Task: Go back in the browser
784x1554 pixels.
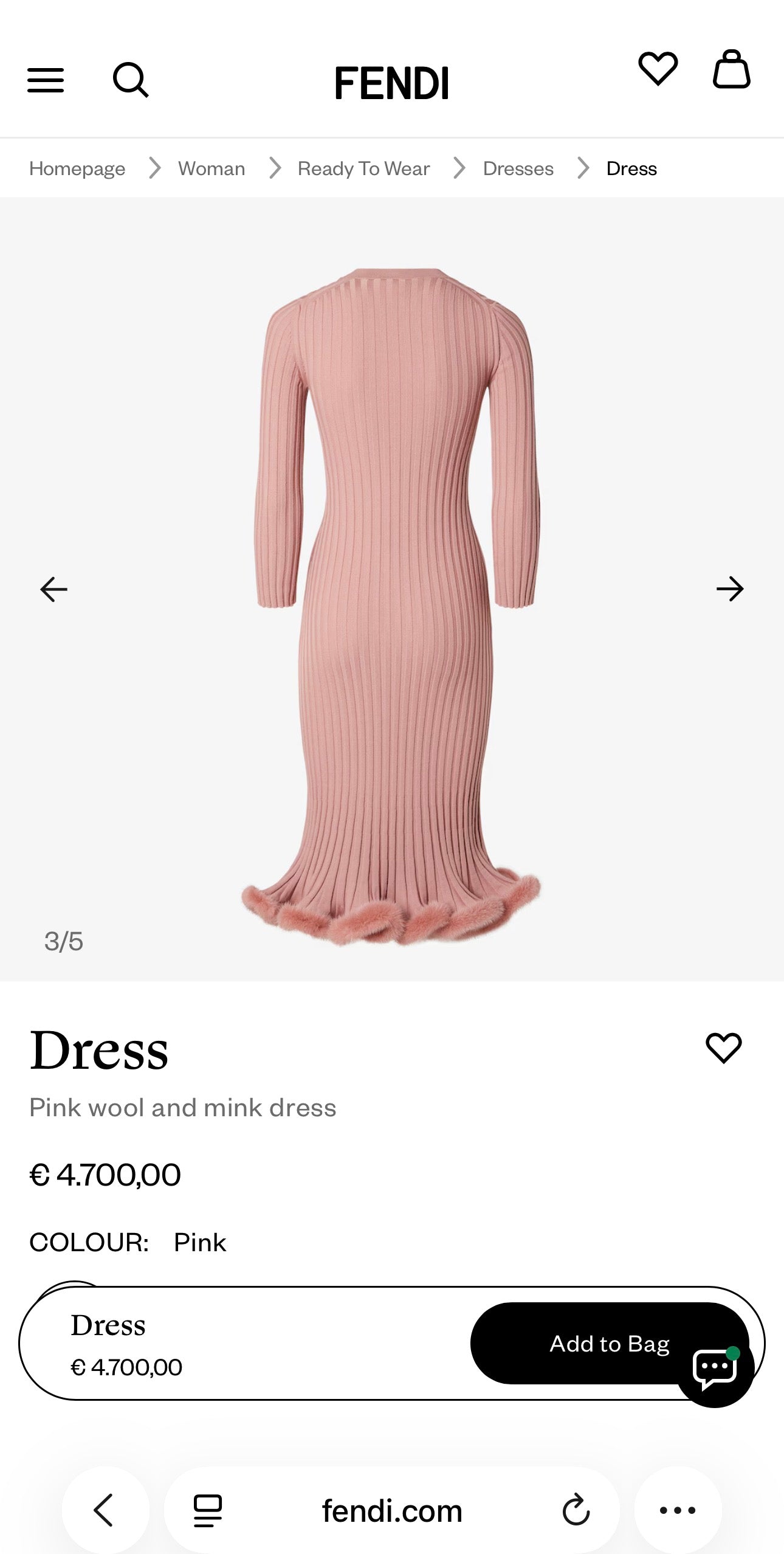Action: tap(105, 1510)
